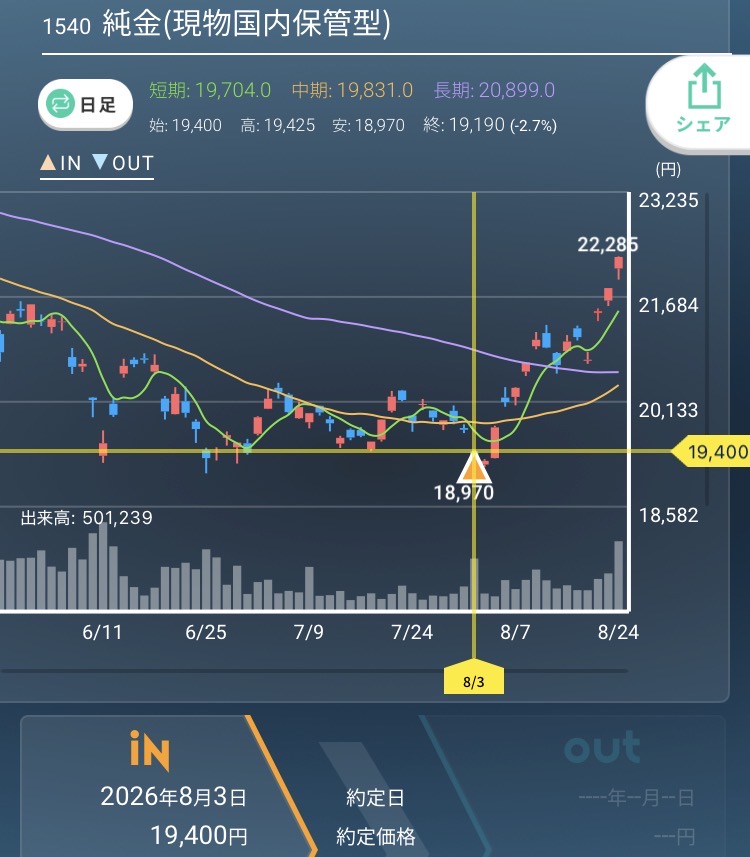750x857 pixels.
Task: Switch the 日足 chart timeframe
Action: click(85, 104)
